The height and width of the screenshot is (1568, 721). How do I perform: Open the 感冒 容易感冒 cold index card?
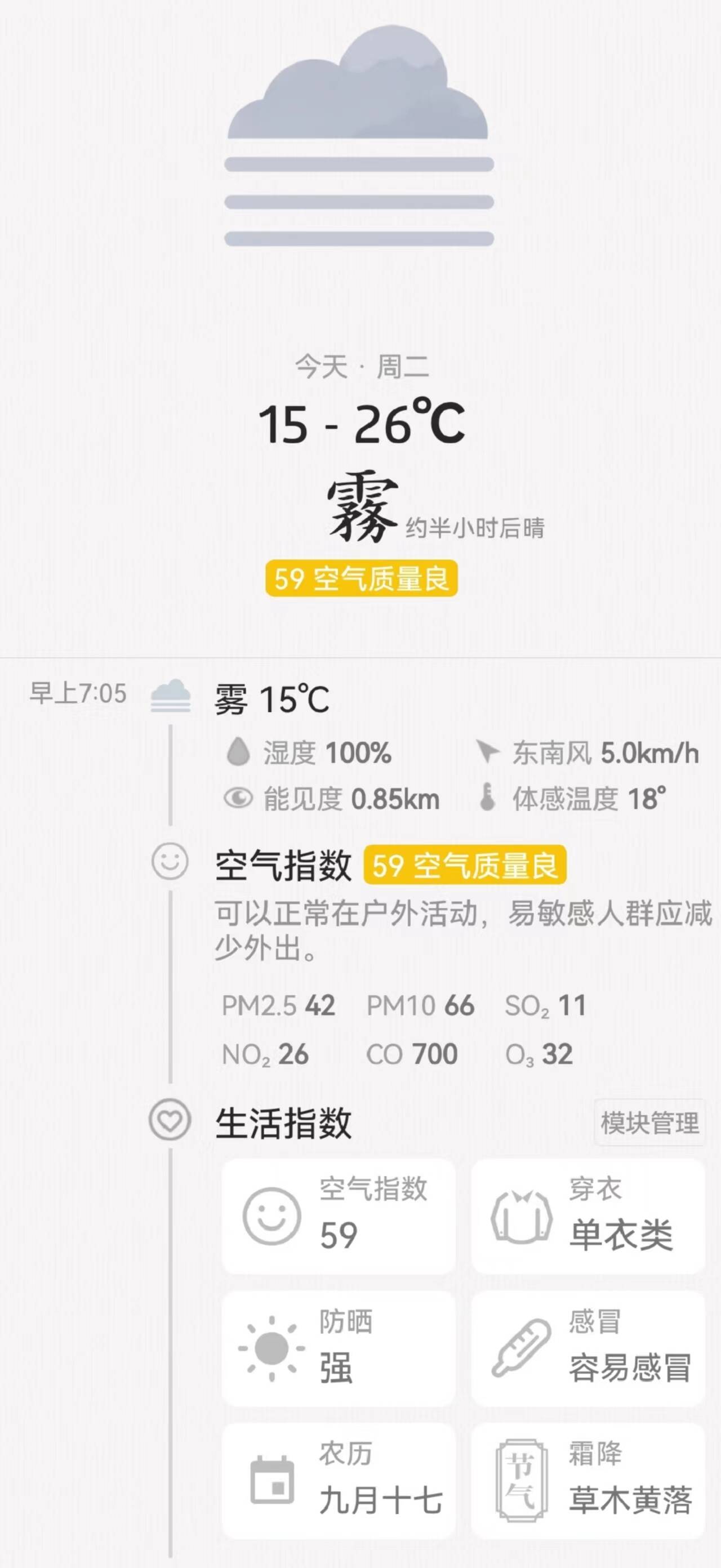click(x=588, y=1349)
